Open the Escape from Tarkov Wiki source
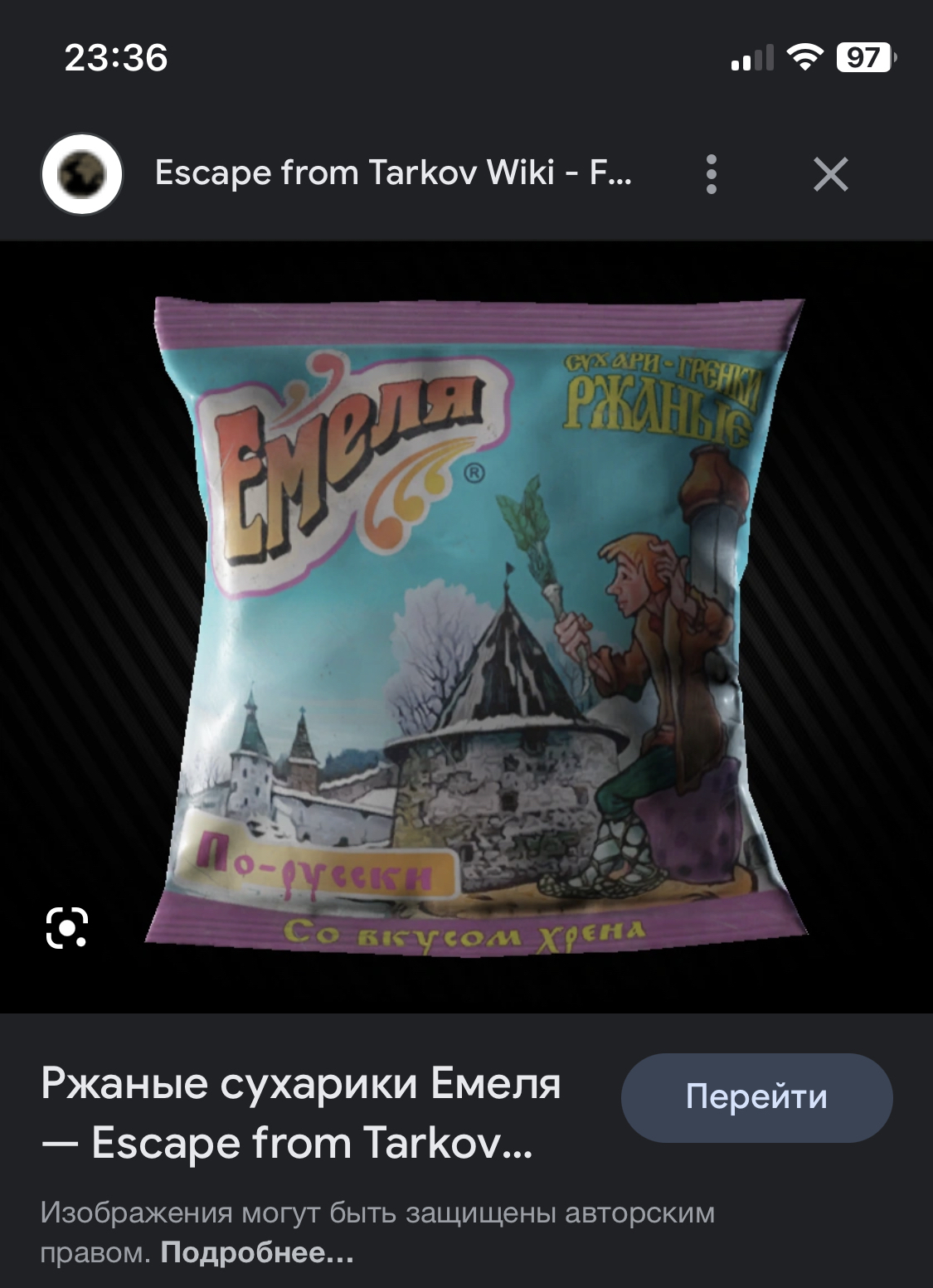 392,173
